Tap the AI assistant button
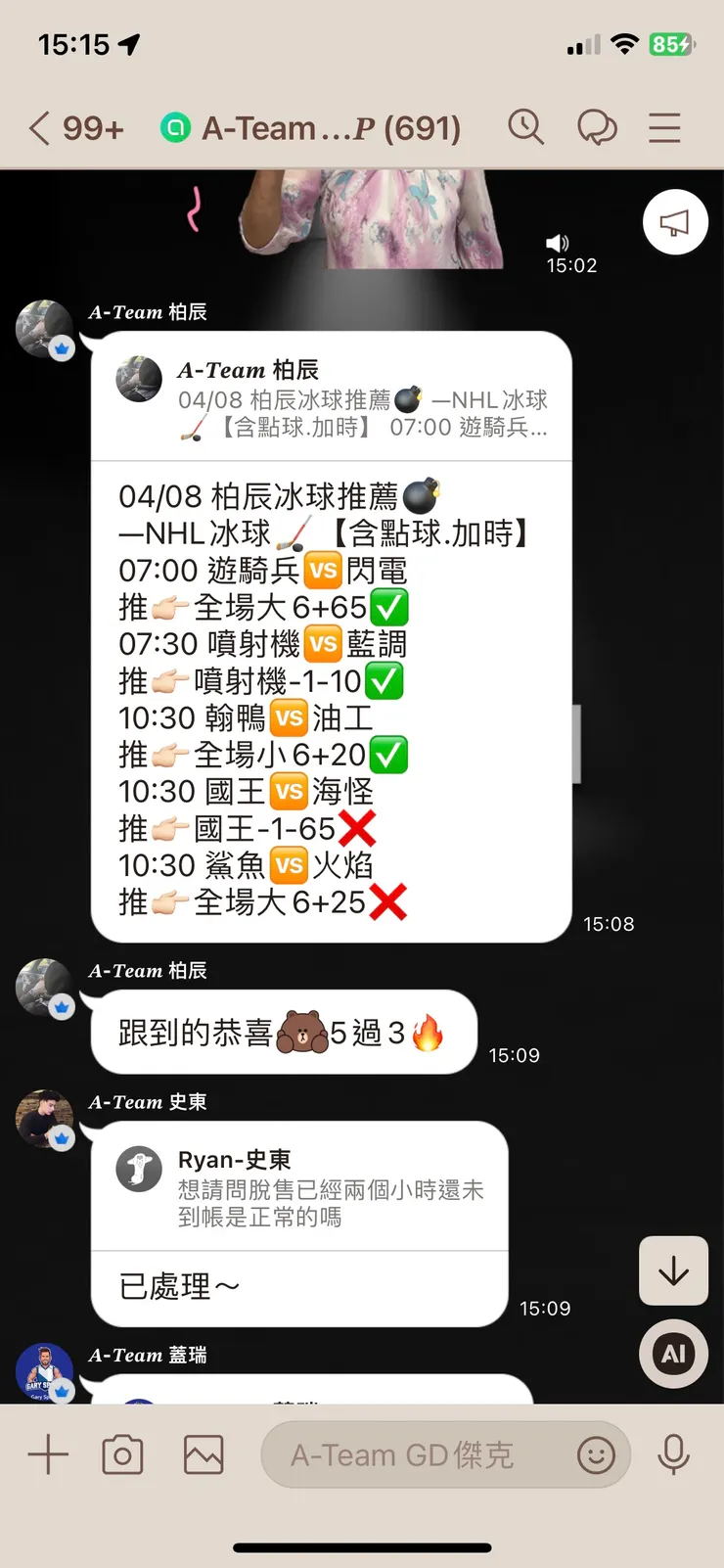The width and height of the screenshot is (724, 1568). tap(673, 1354)
